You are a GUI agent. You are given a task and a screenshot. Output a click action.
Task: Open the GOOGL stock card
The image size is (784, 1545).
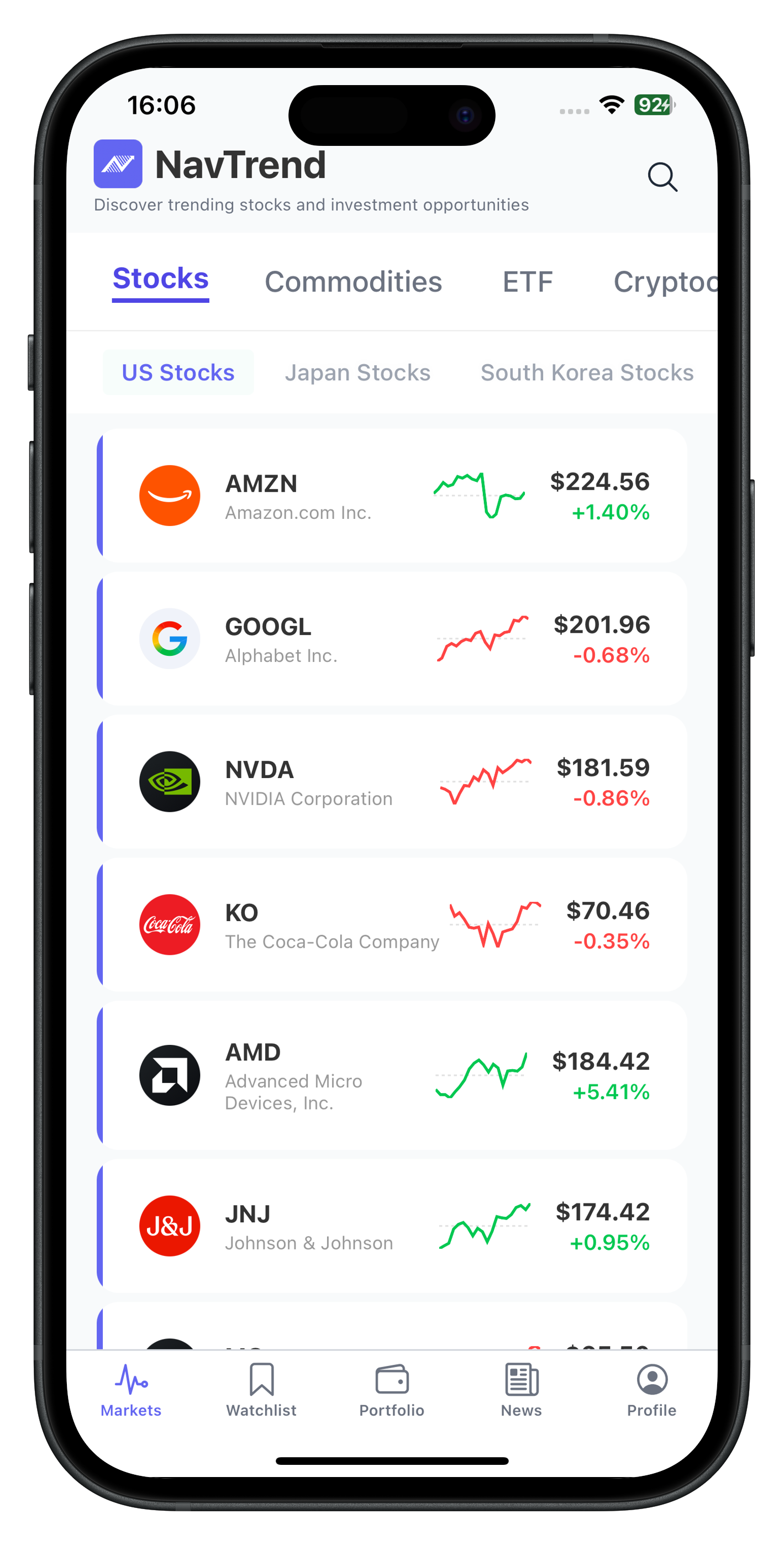393,639
